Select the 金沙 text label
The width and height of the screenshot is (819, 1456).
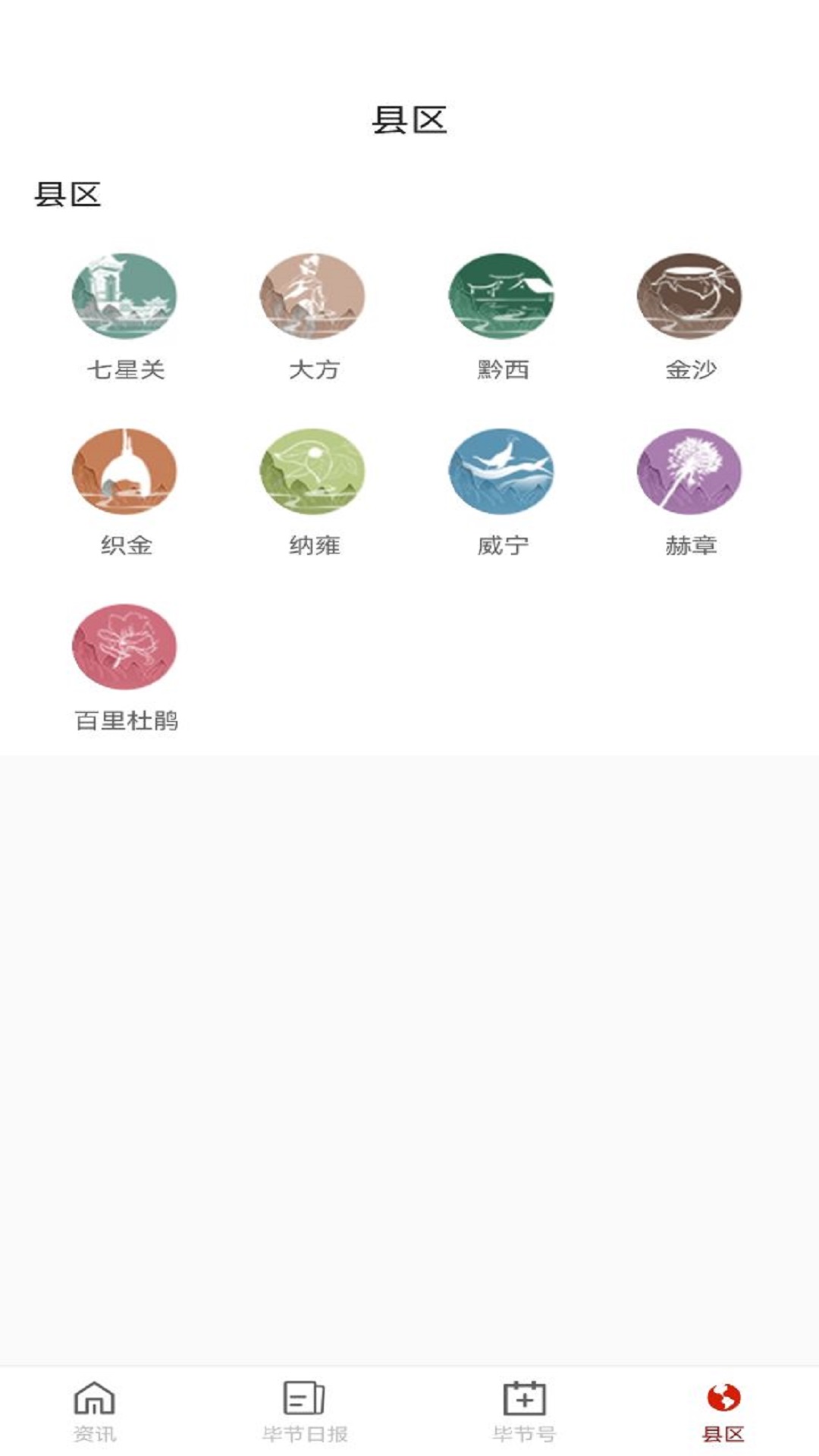[x=690, y=369]
